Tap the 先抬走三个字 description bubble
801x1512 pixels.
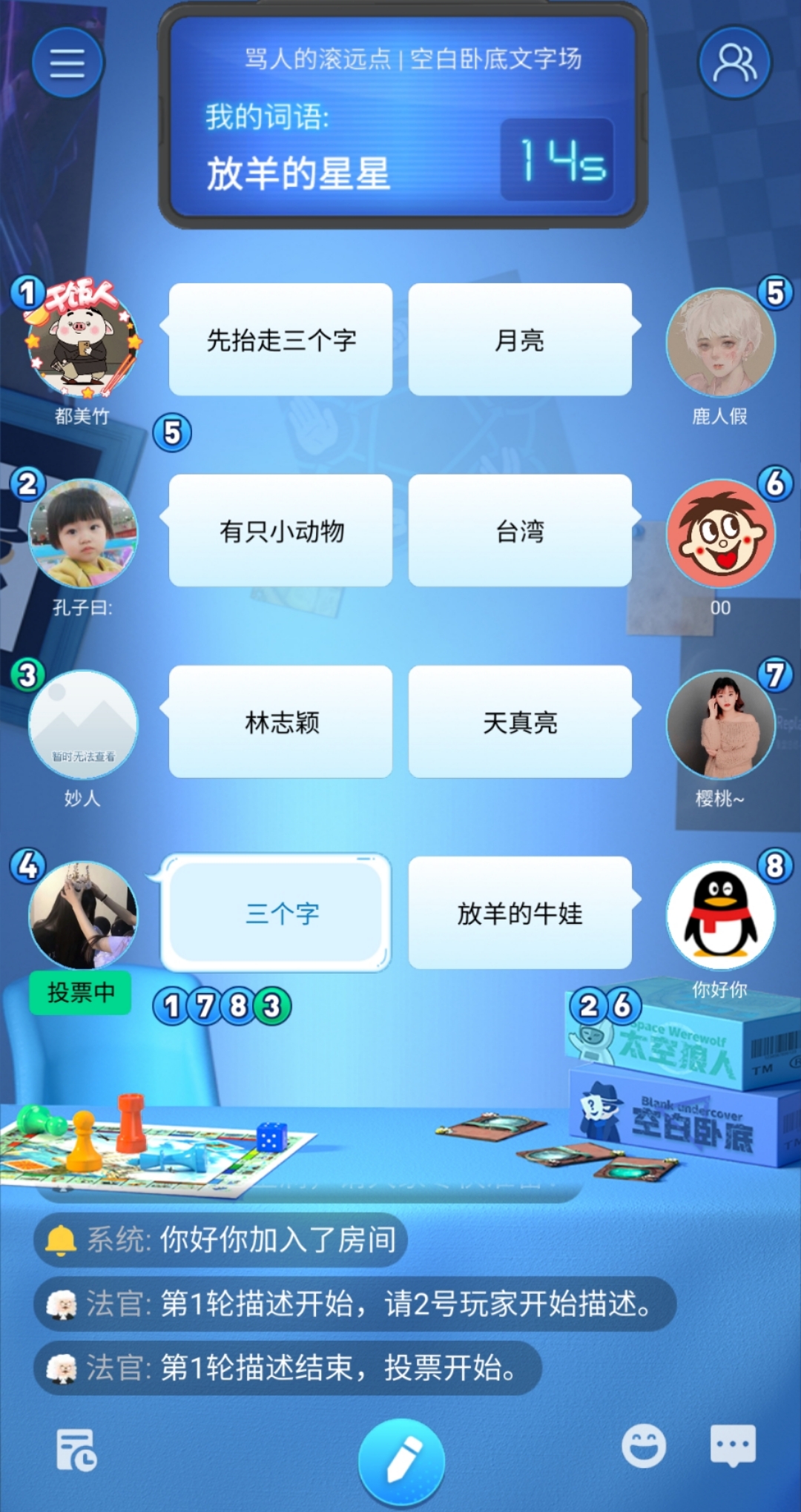click(280, 340)
